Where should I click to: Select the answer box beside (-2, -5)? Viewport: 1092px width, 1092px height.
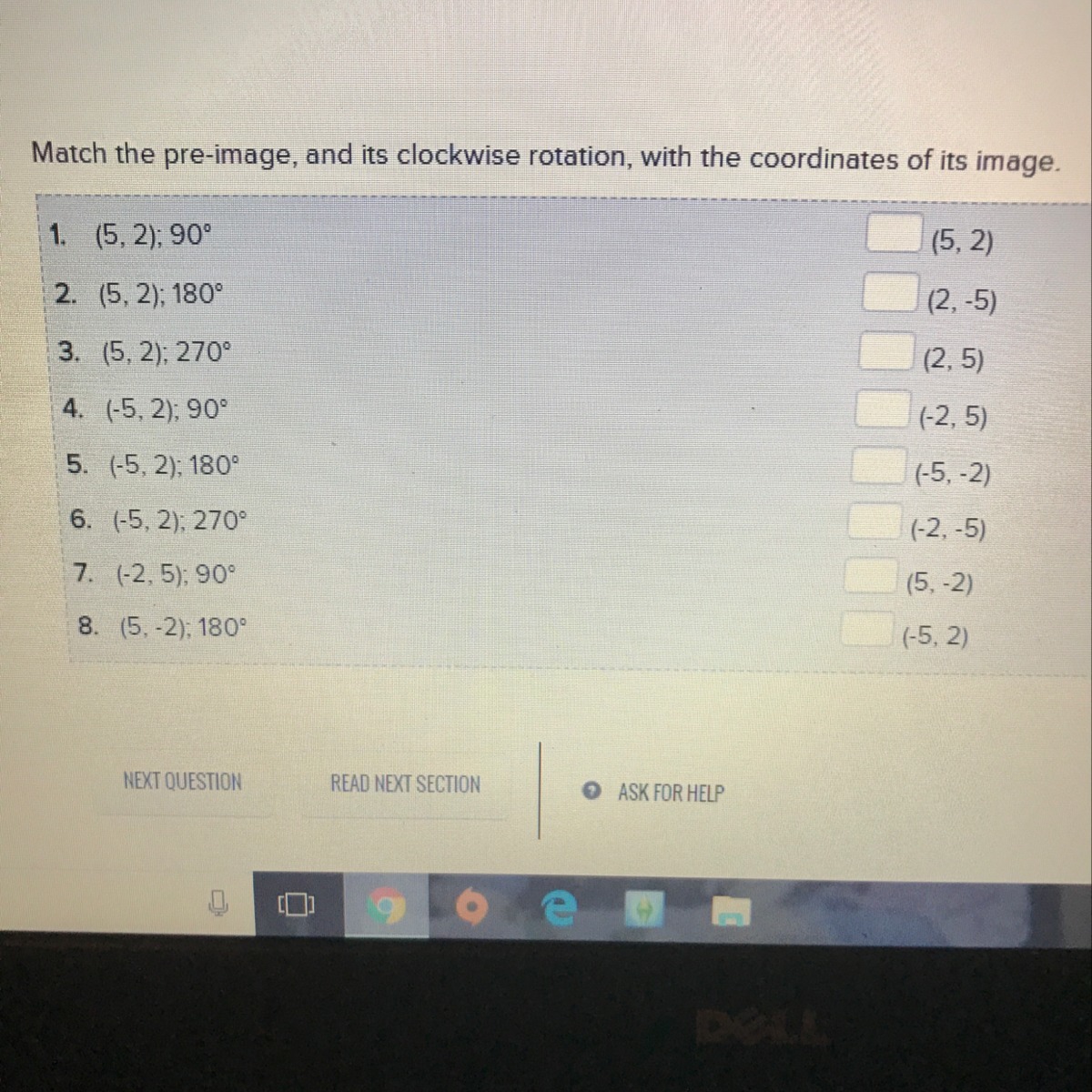click(x=875, y=521)
